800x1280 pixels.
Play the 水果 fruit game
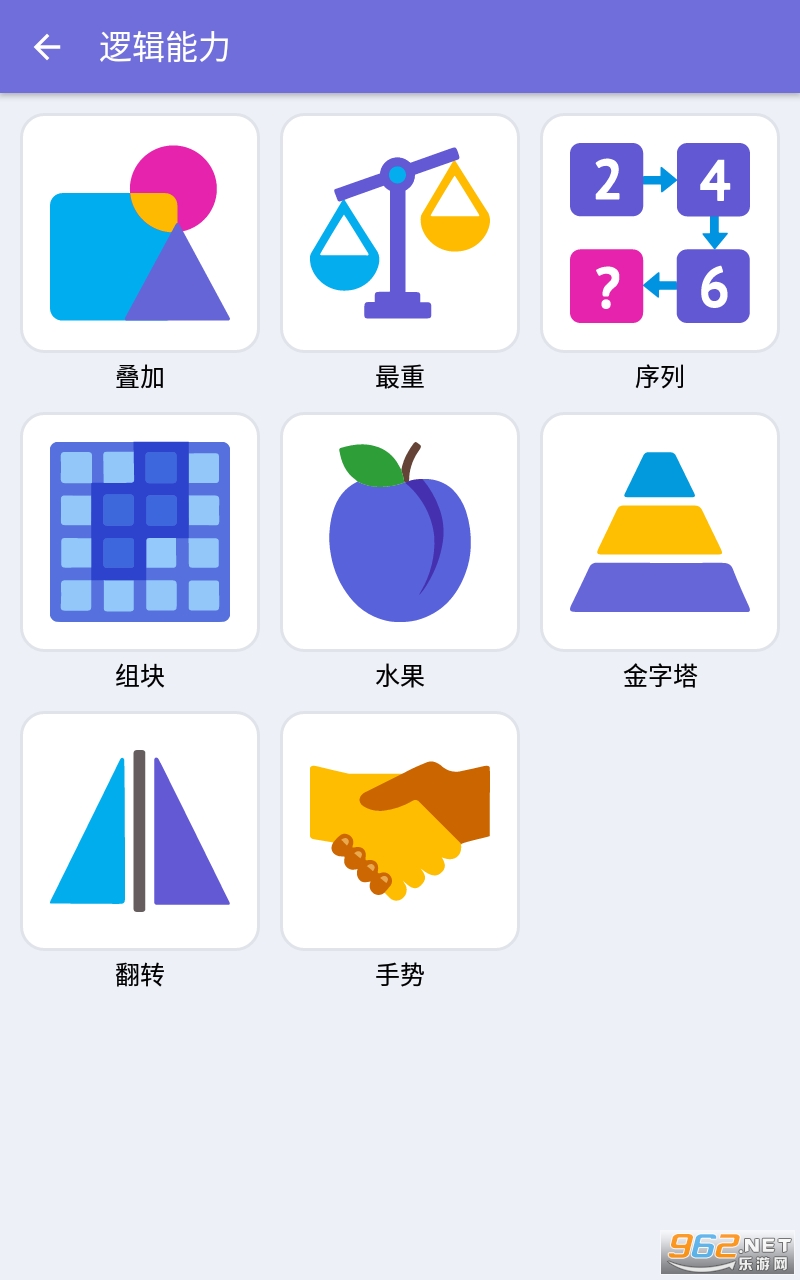(x=400, y=532)
